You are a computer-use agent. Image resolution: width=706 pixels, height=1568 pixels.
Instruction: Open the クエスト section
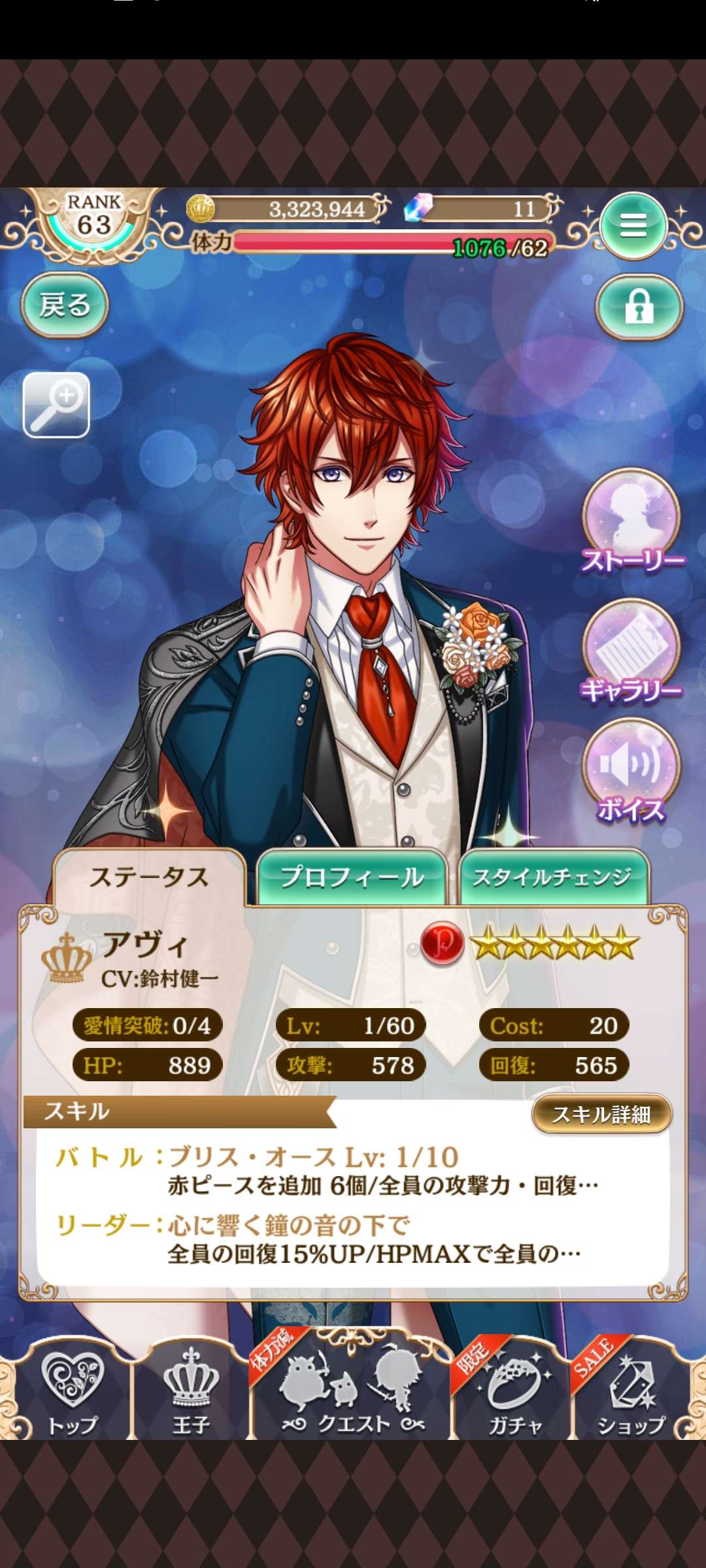coord(353,1393)
